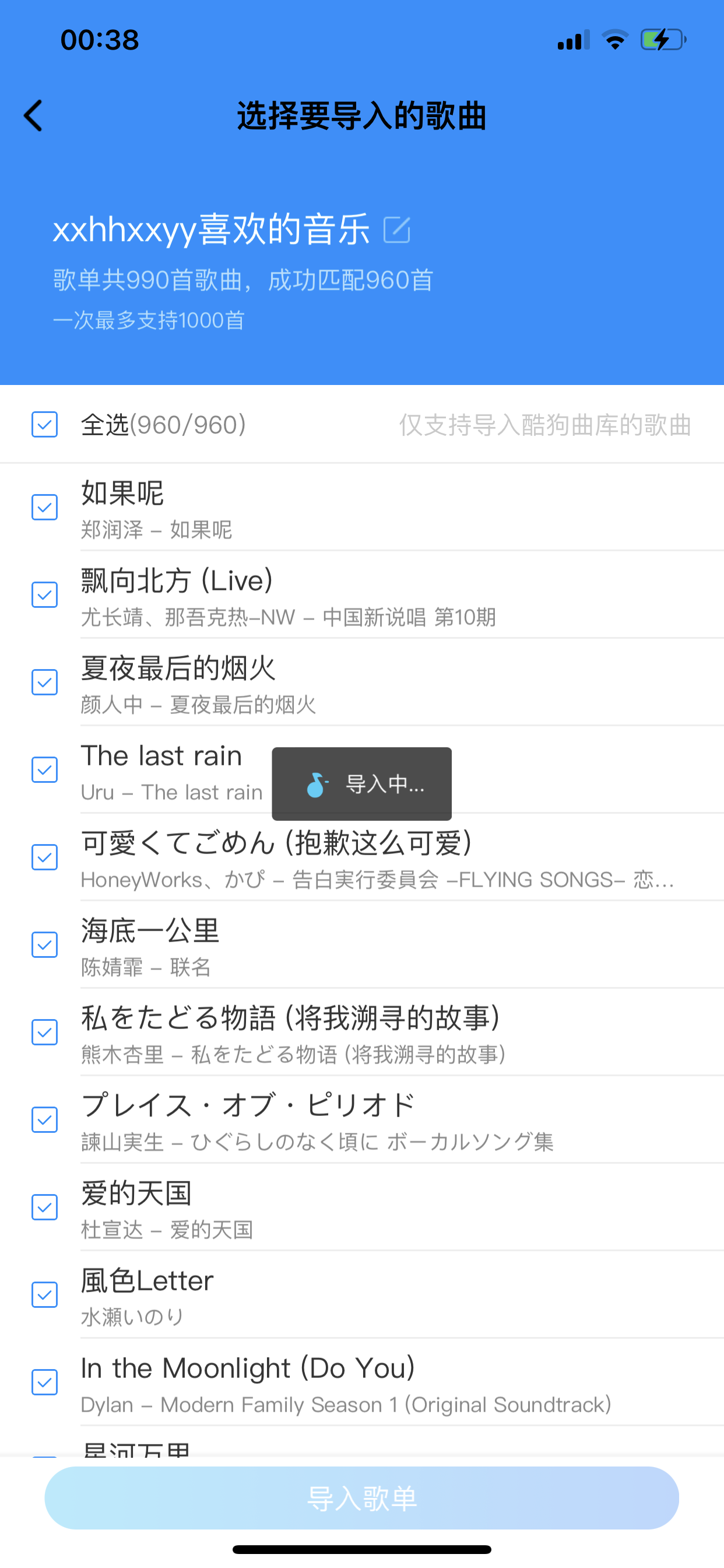Toggle the 全选 select-all checkbox
Viewport: 724px width, 1568px height.
[x=44, y=424]
